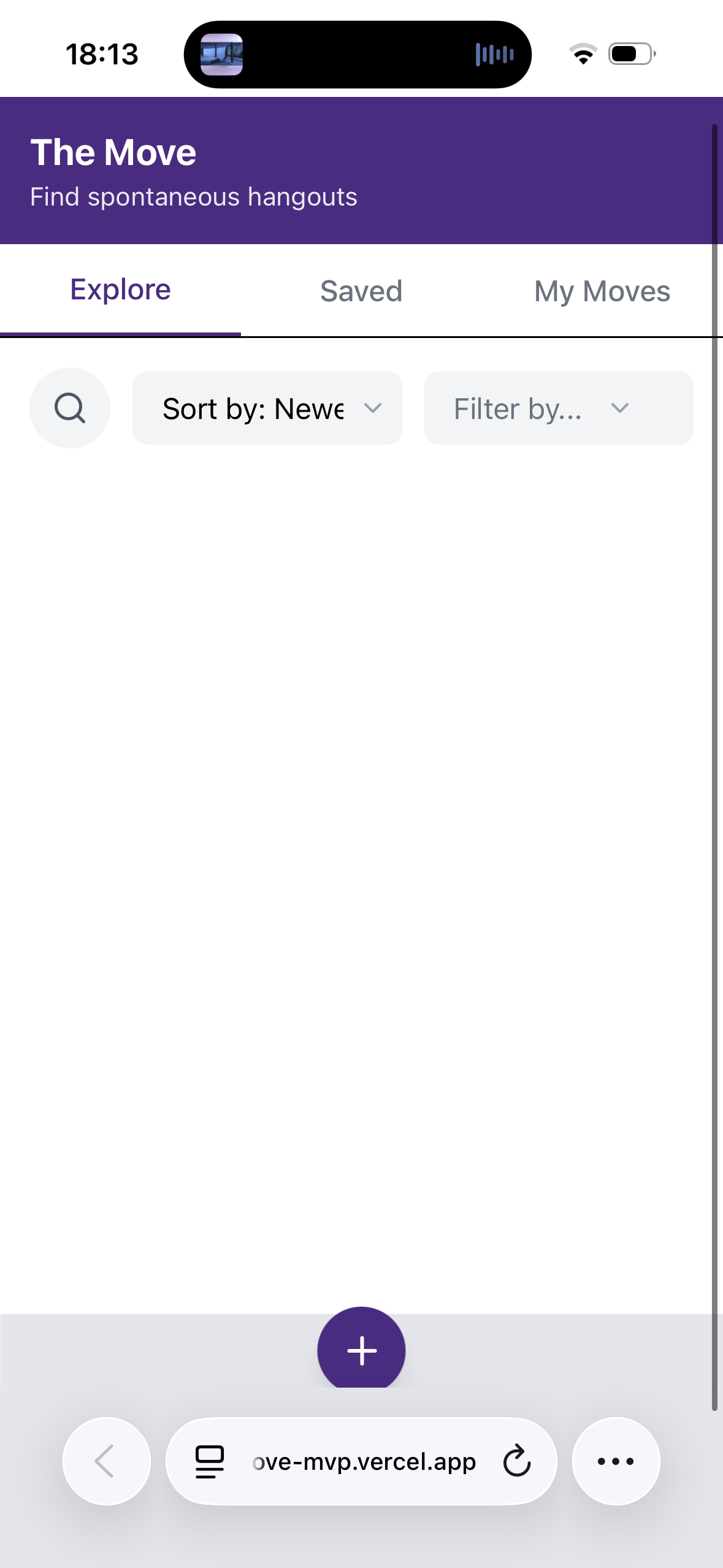Open the browser more options menu
This screenshot has height=1568, width=723.
click(616, 1461)
